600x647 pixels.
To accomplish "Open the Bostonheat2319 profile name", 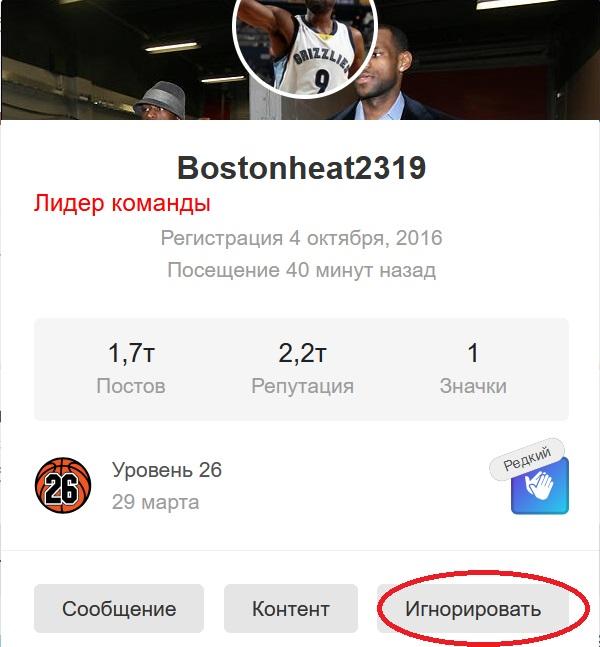I will (301, 167).
